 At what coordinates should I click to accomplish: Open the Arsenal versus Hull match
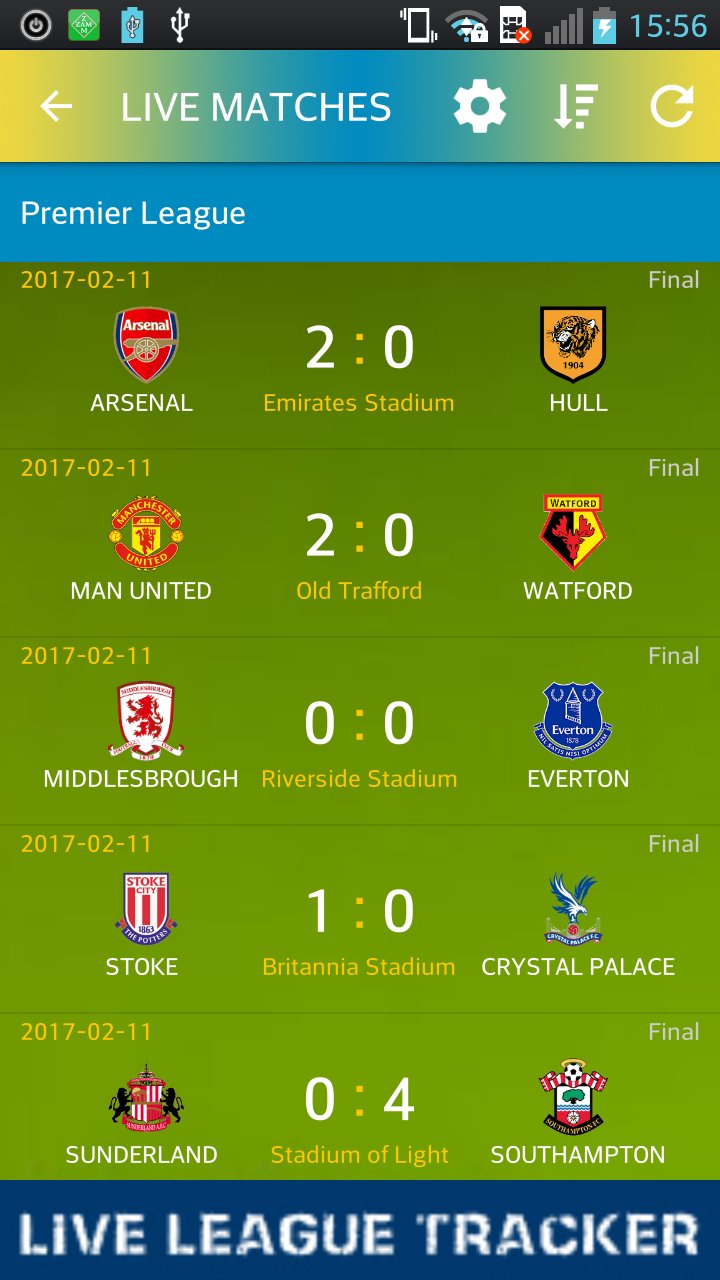[360, 345]
